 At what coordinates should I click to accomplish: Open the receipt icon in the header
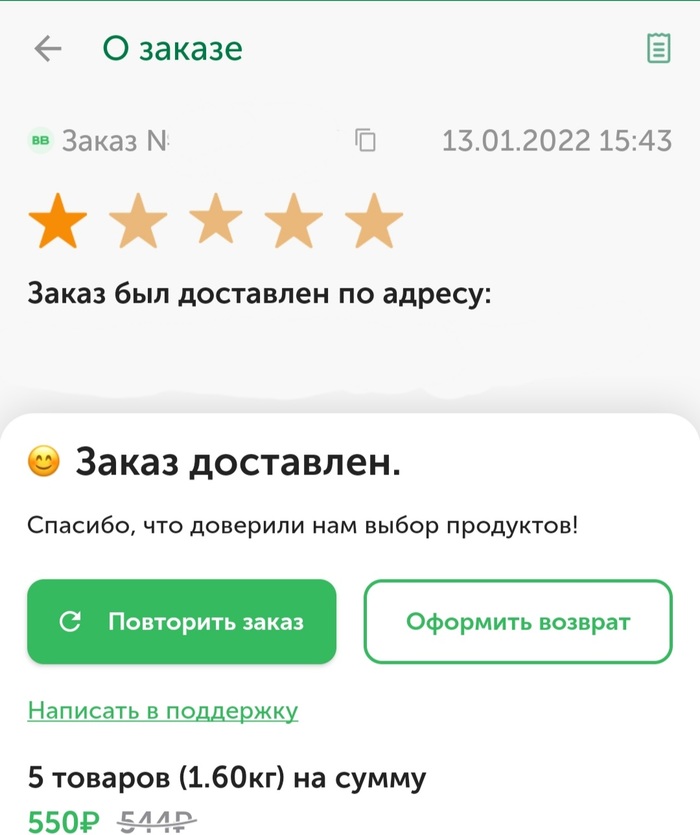click(657, 49)
